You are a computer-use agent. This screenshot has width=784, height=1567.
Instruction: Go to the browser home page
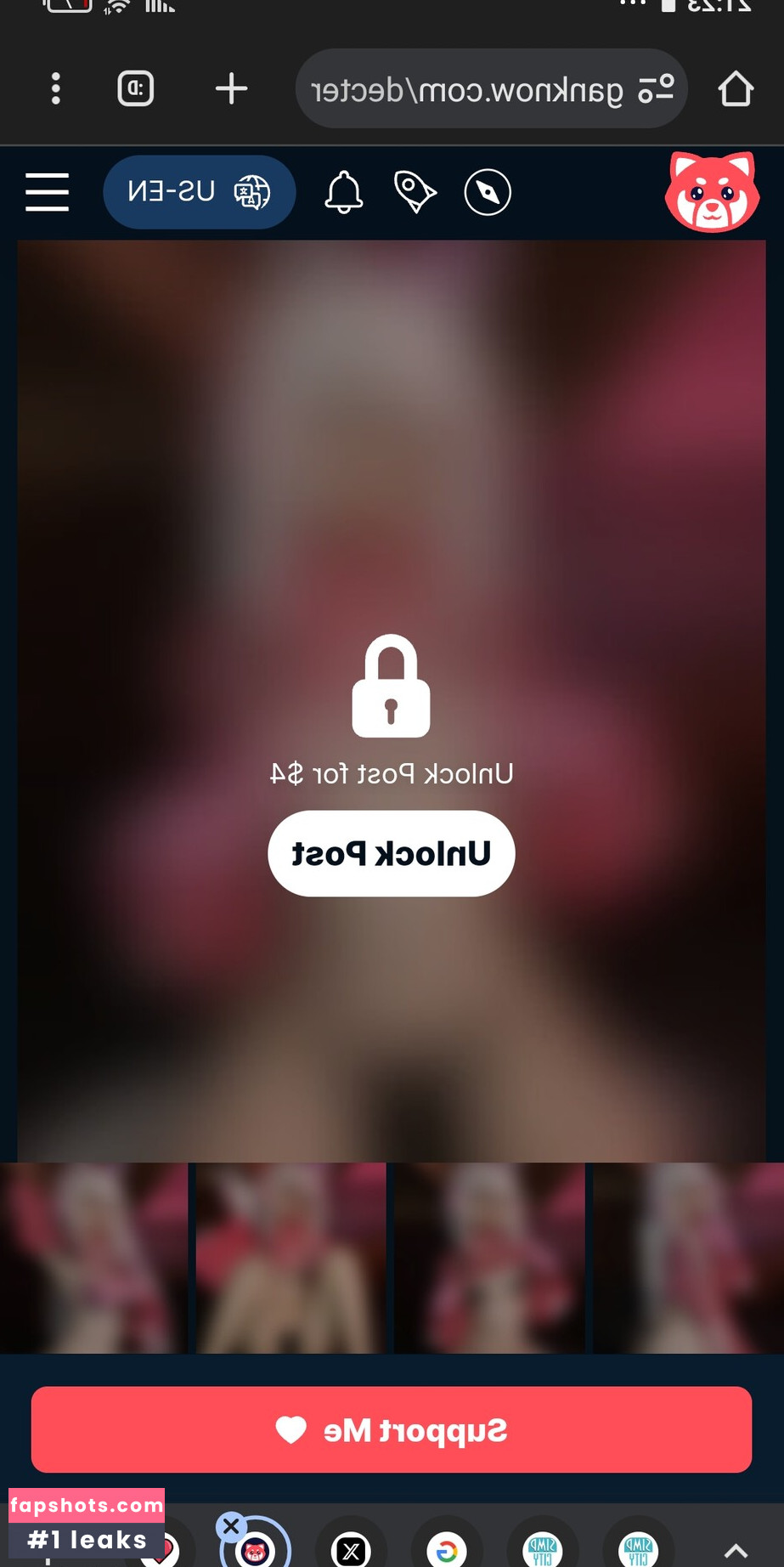click(736, 88)
